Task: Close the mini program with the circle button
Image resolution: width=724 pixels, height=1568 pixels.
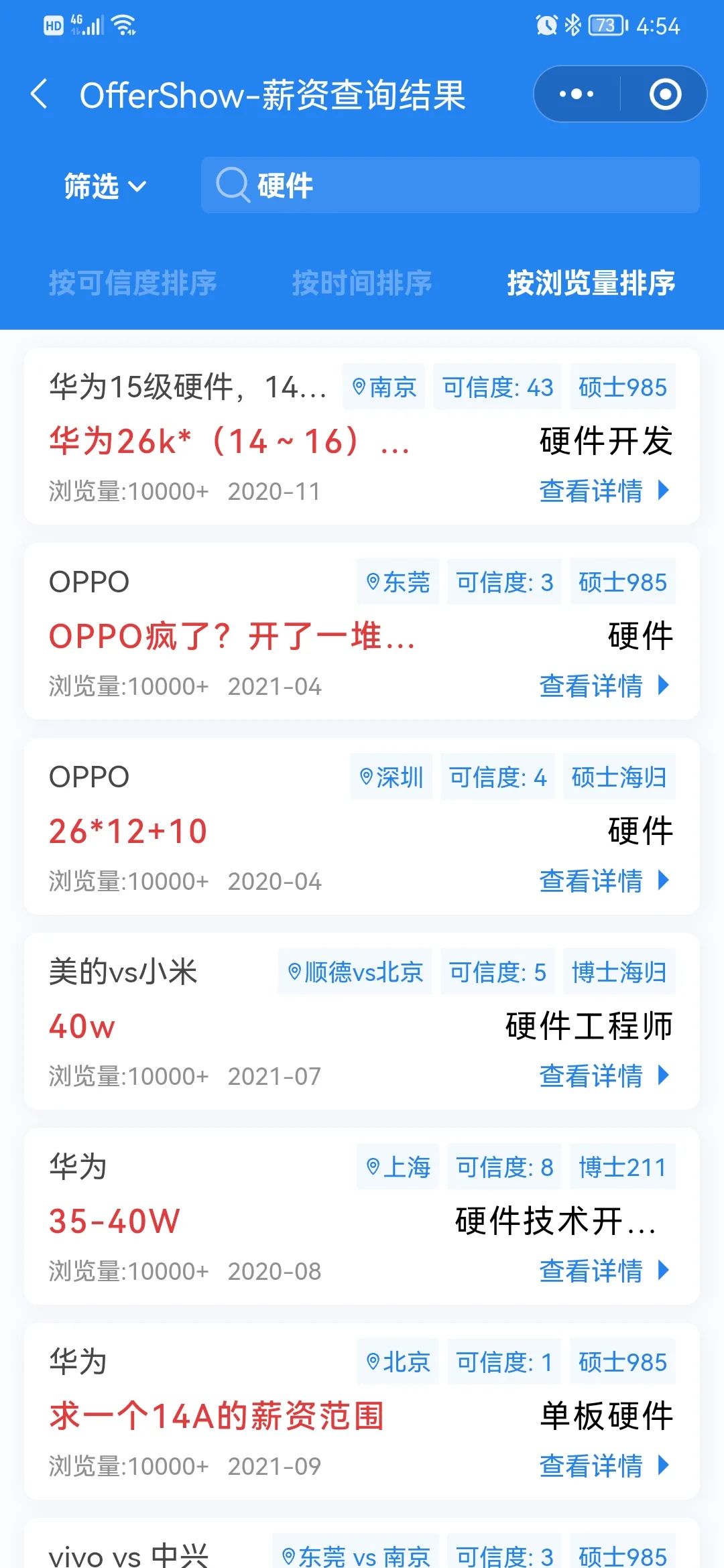Action: [665, 94]
